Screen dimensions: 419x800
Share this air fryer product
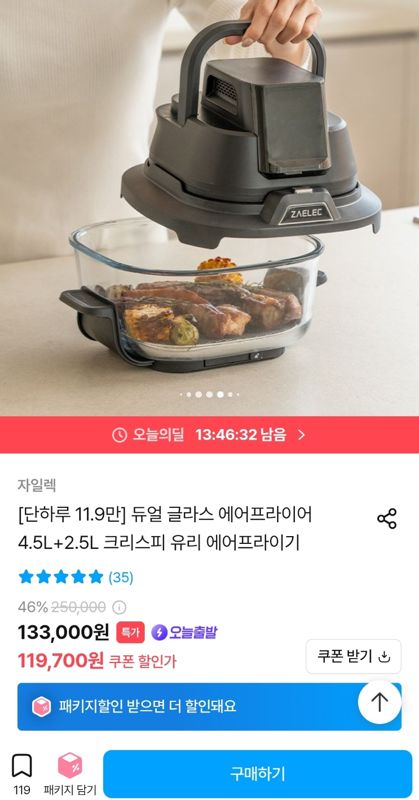[386, 518]
